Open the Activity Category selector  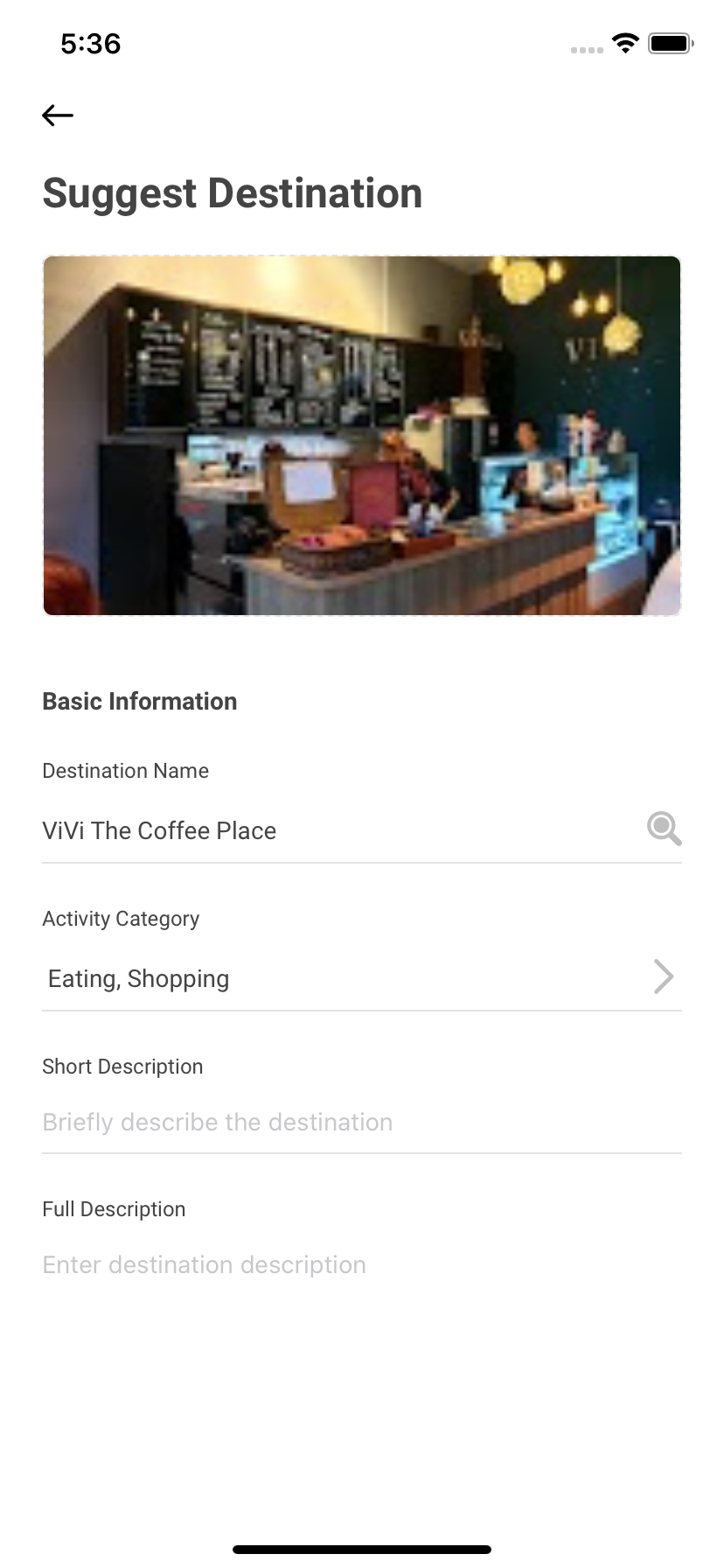(x=362, y=977)
